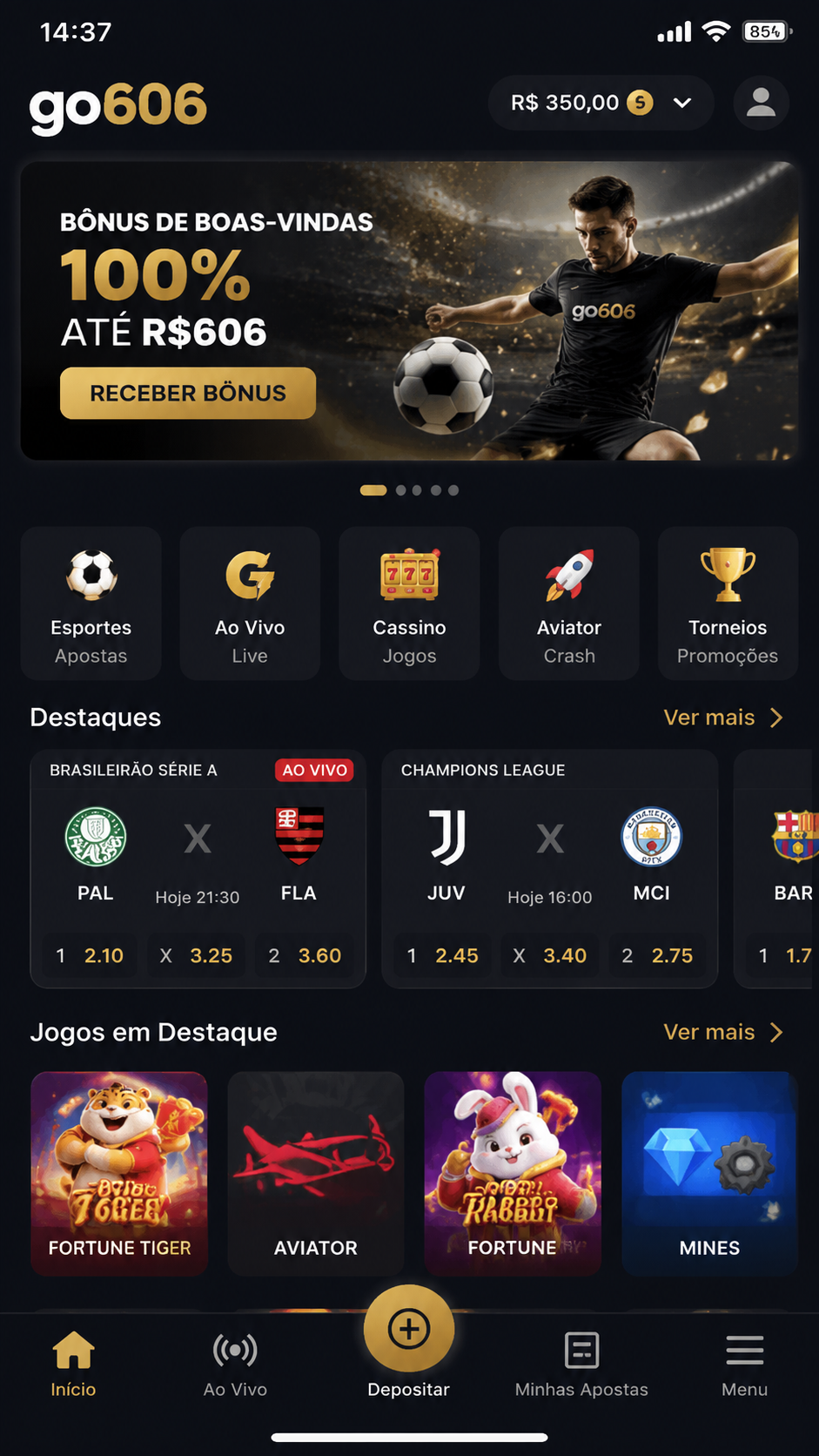Select MCI win at 2.75

pyautogui.click(x=658, y=955)
